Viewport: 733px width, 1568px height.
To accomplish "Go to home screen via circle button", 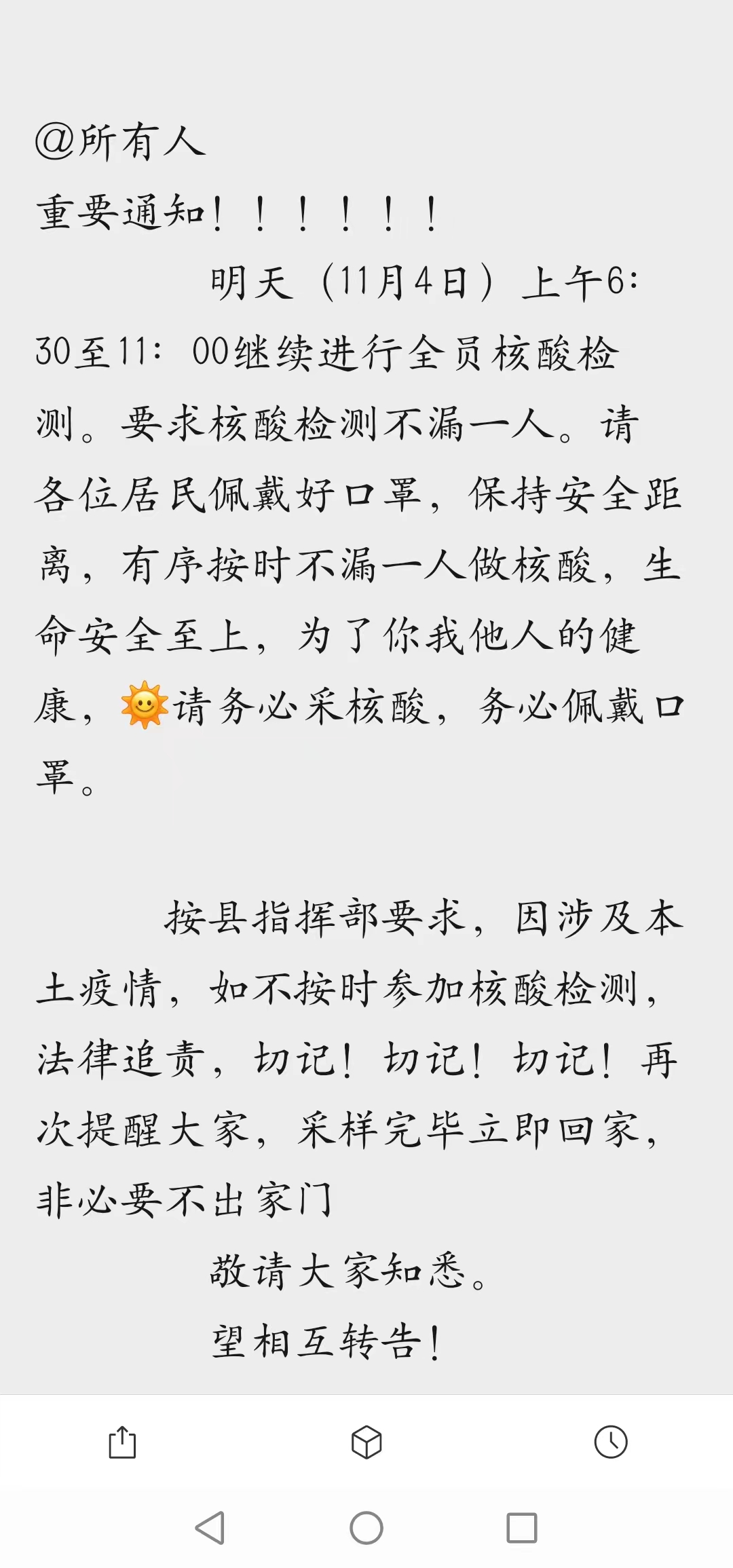I will pyautogui.click(x=366, y=1528).
